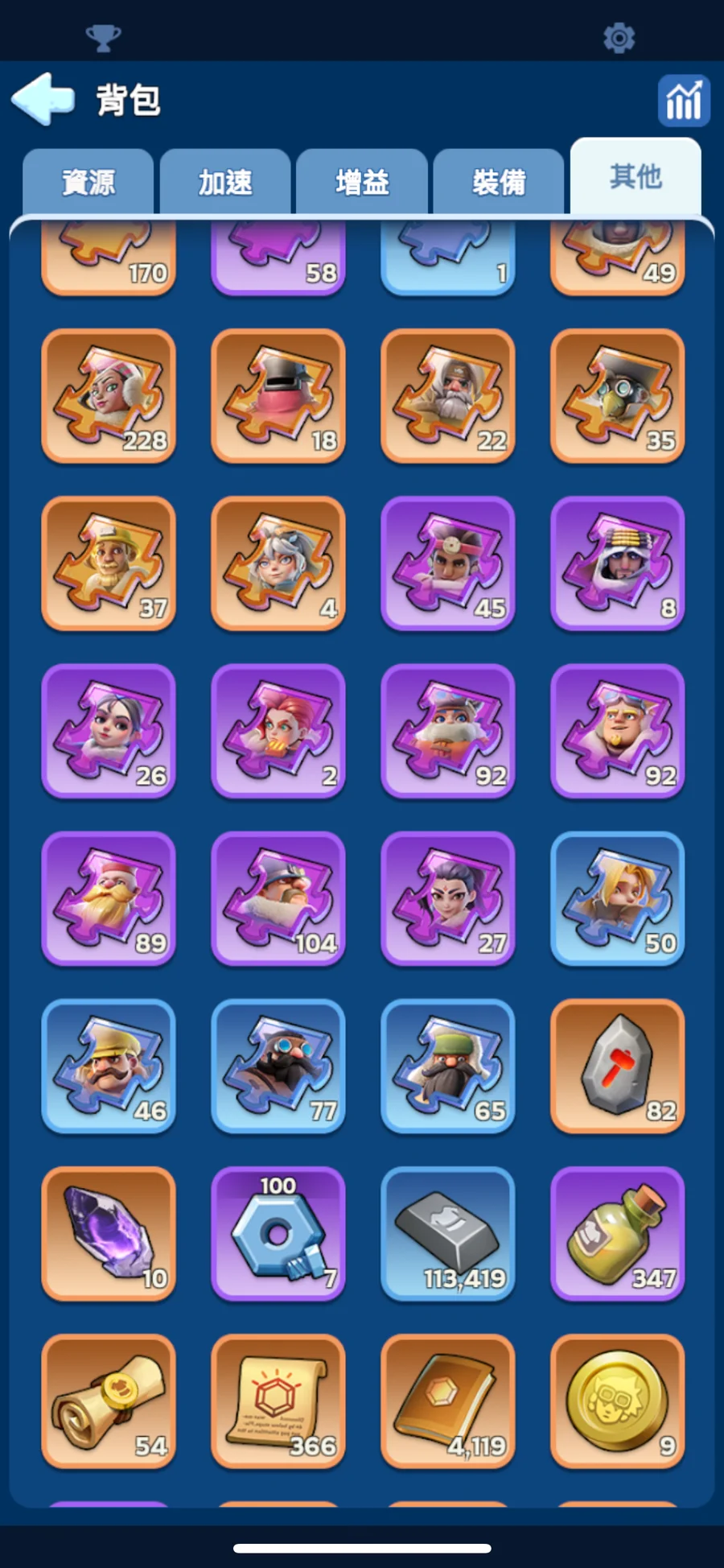
Task: Open the rolled scroll item with 54
Action: point(109,1401)
